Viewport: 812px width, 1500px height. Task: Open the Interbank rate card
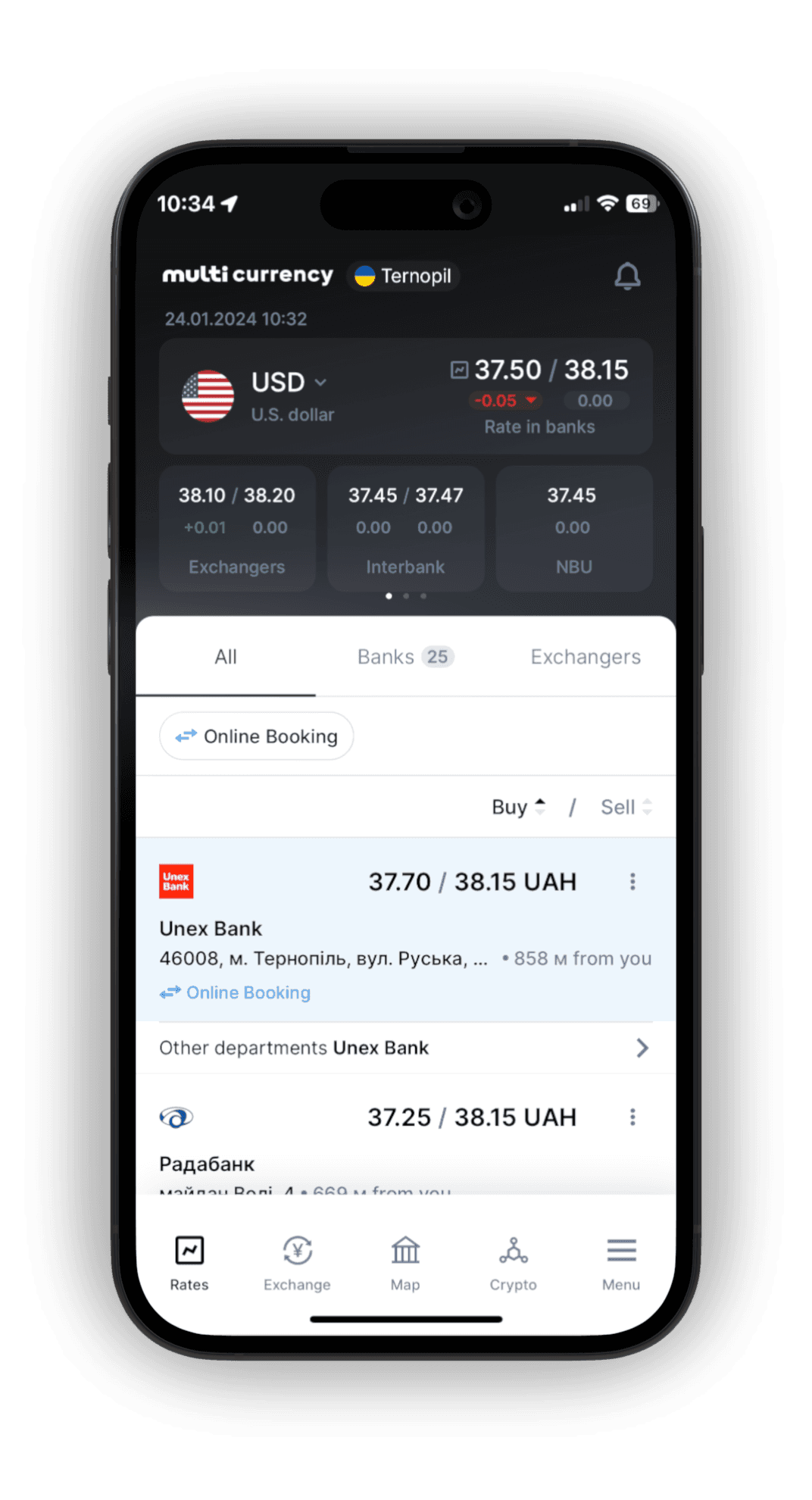(405, 529)
